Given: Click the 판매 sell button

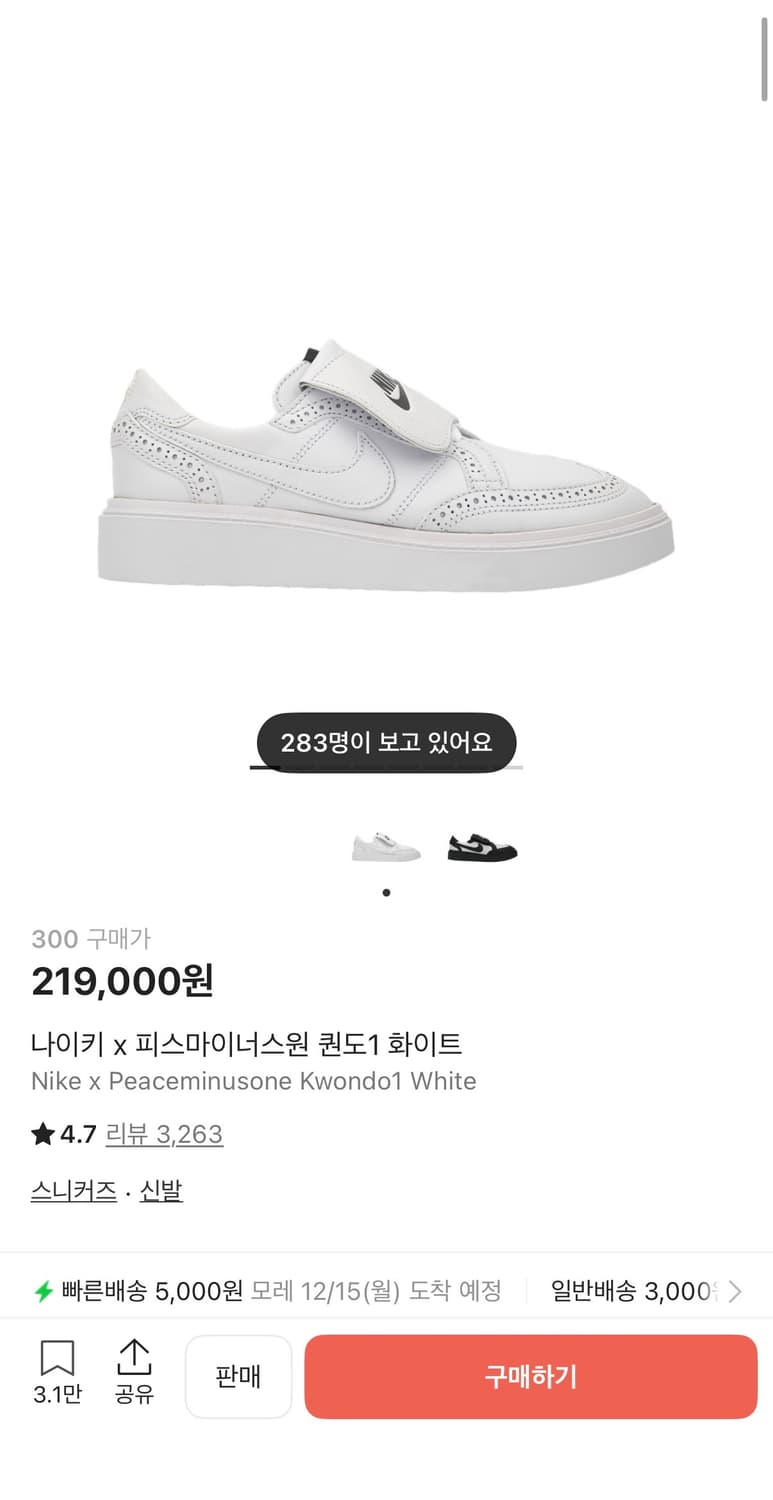Looking at the screenshot, I should click(238, 1377).
